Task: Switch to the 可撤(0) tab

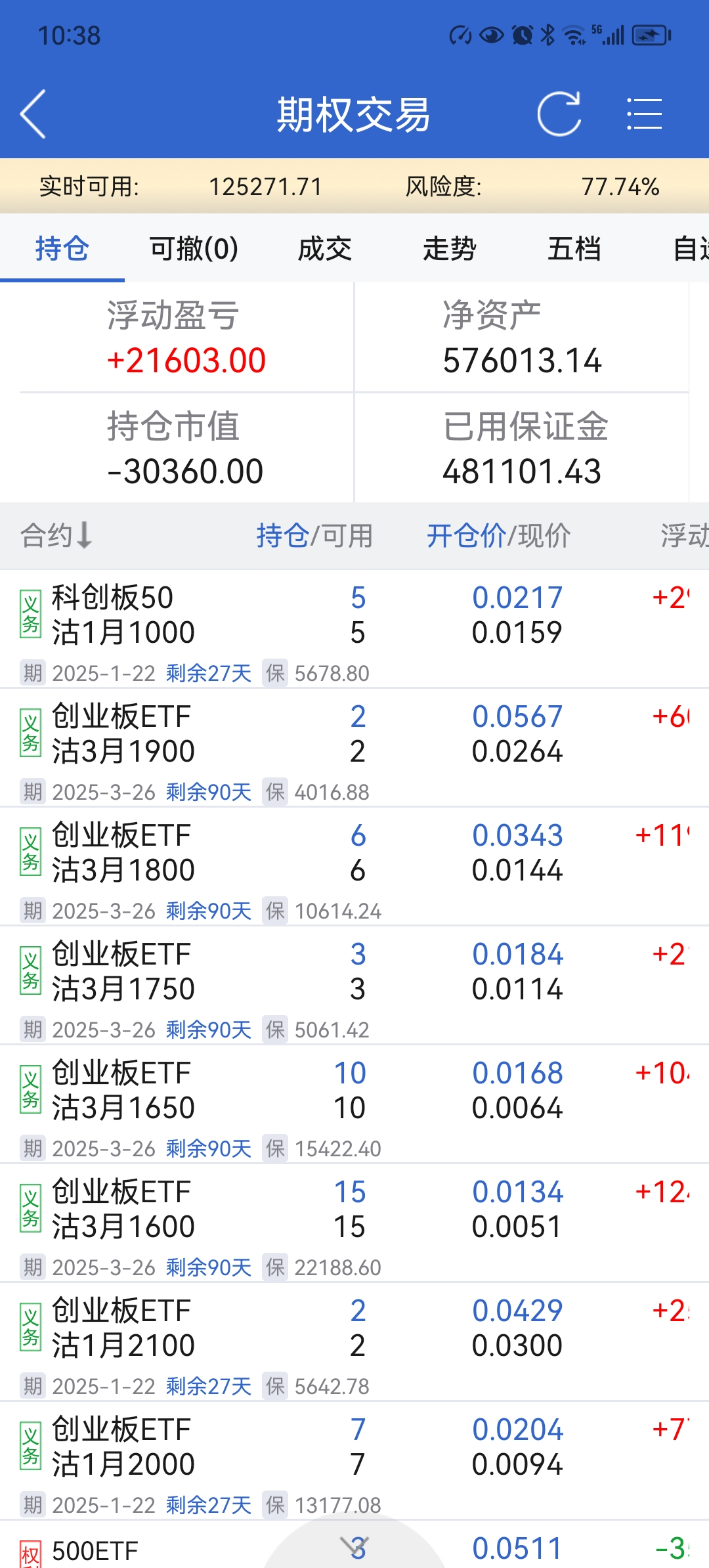Action: pos(194,249)
